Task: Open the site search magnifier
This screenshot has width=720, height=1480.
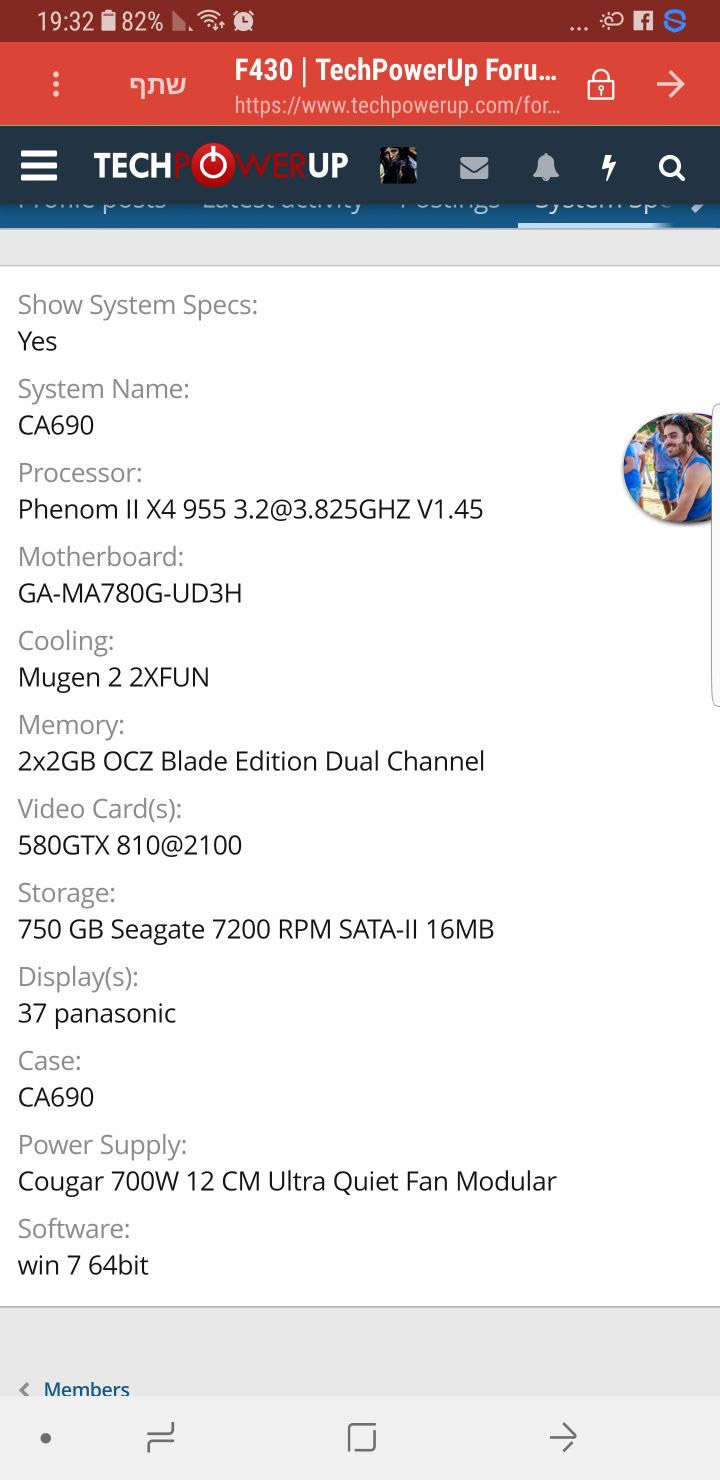Action: coord(672,167)
